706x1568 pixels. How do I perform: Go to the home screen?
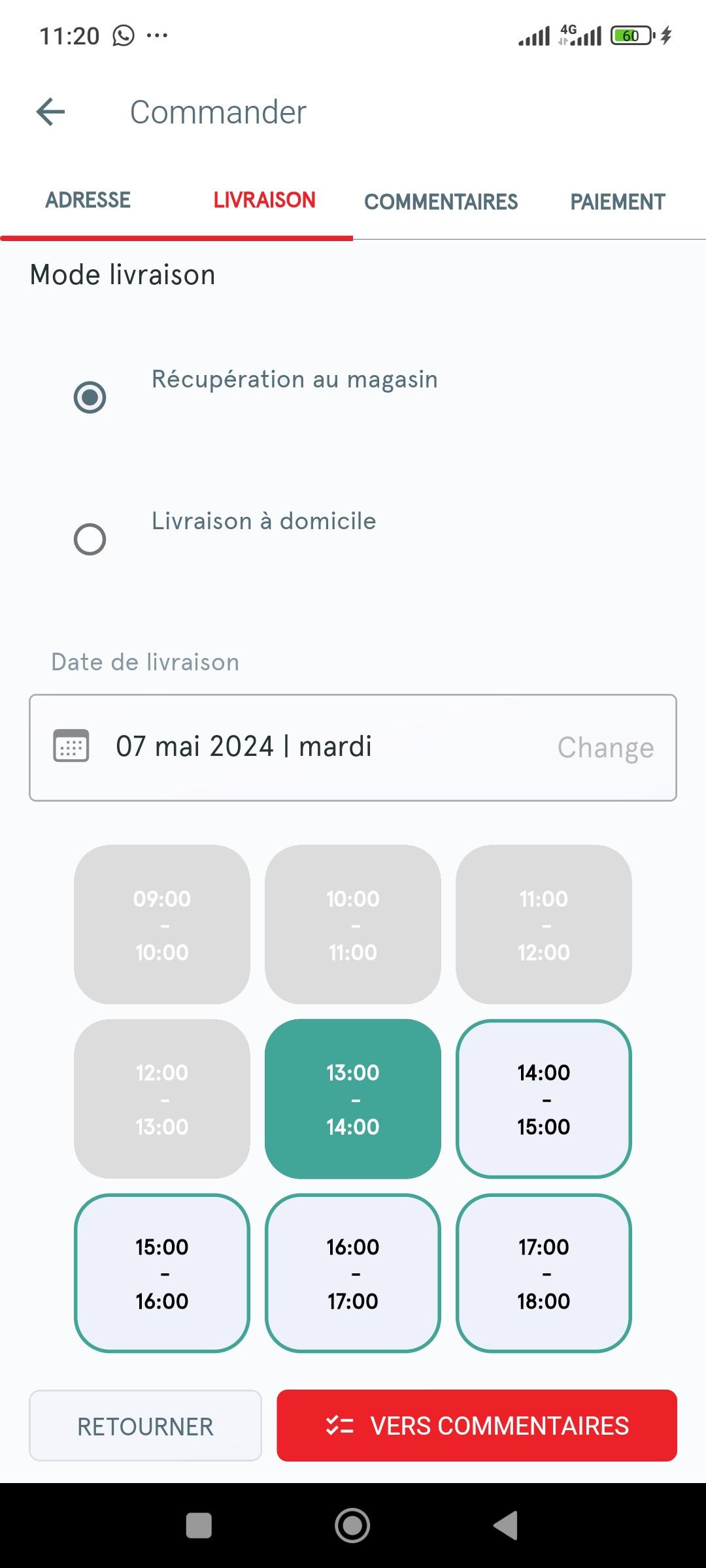pyautogui.click(x=353, y=1526)
